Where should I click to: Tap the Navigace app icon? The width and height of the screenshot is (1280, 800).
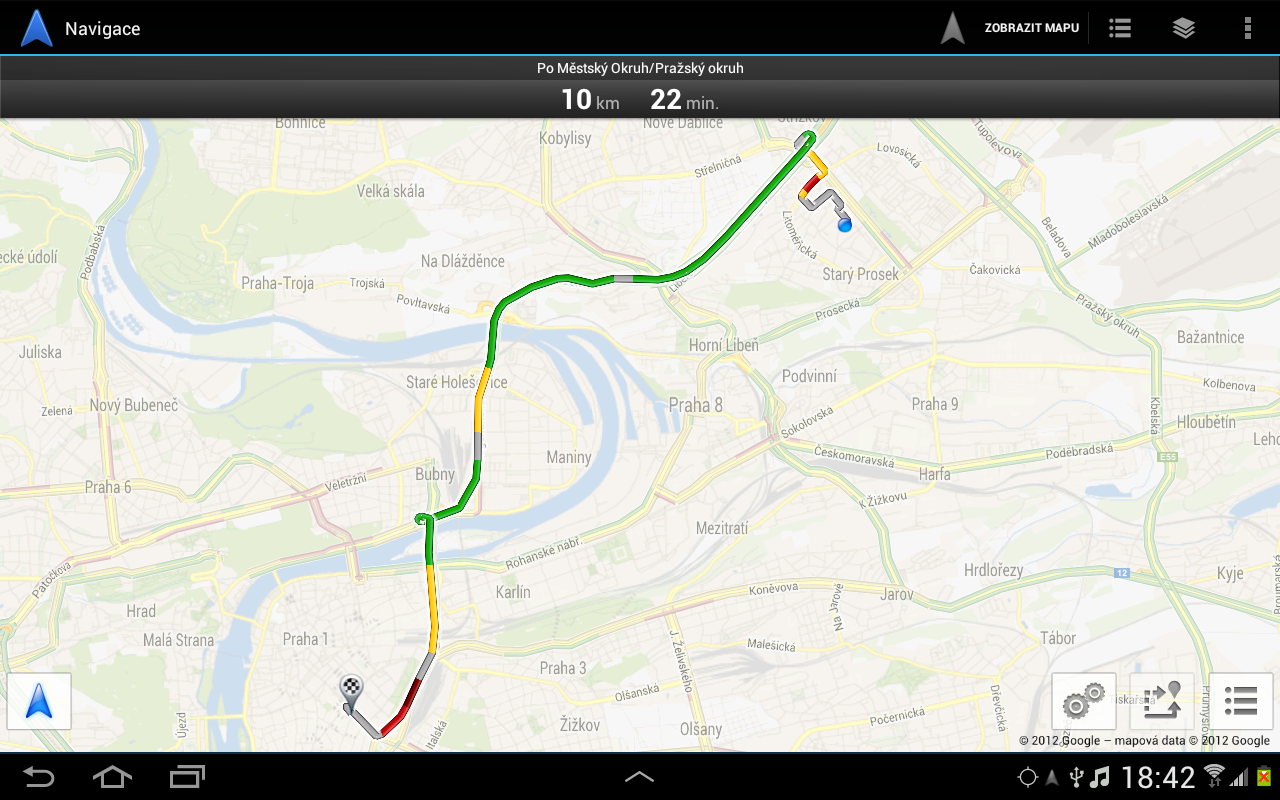point(36,28)
